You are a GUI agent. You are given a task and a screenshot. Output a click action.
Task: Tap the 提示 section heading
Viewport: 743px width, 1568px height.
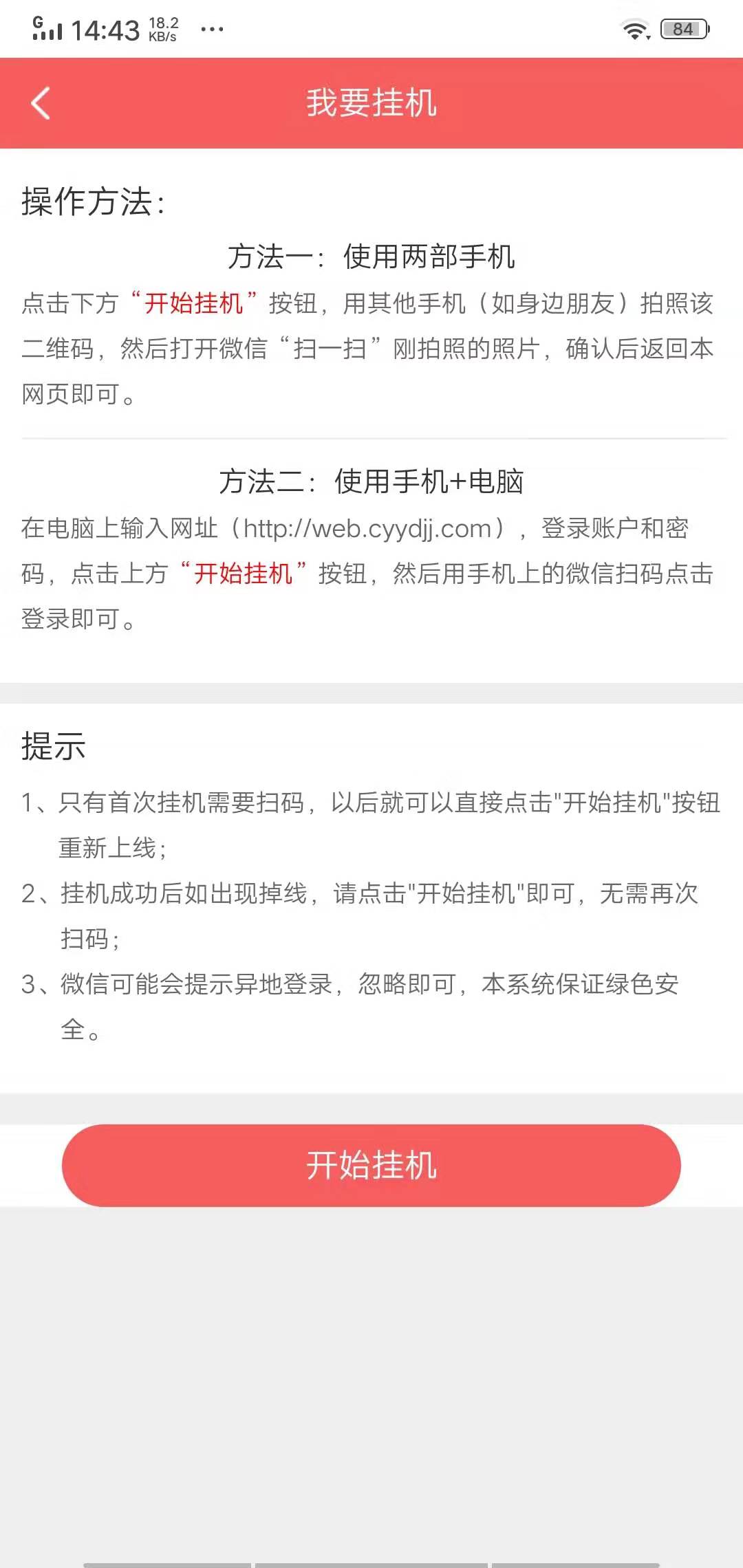tap(54, 746)
